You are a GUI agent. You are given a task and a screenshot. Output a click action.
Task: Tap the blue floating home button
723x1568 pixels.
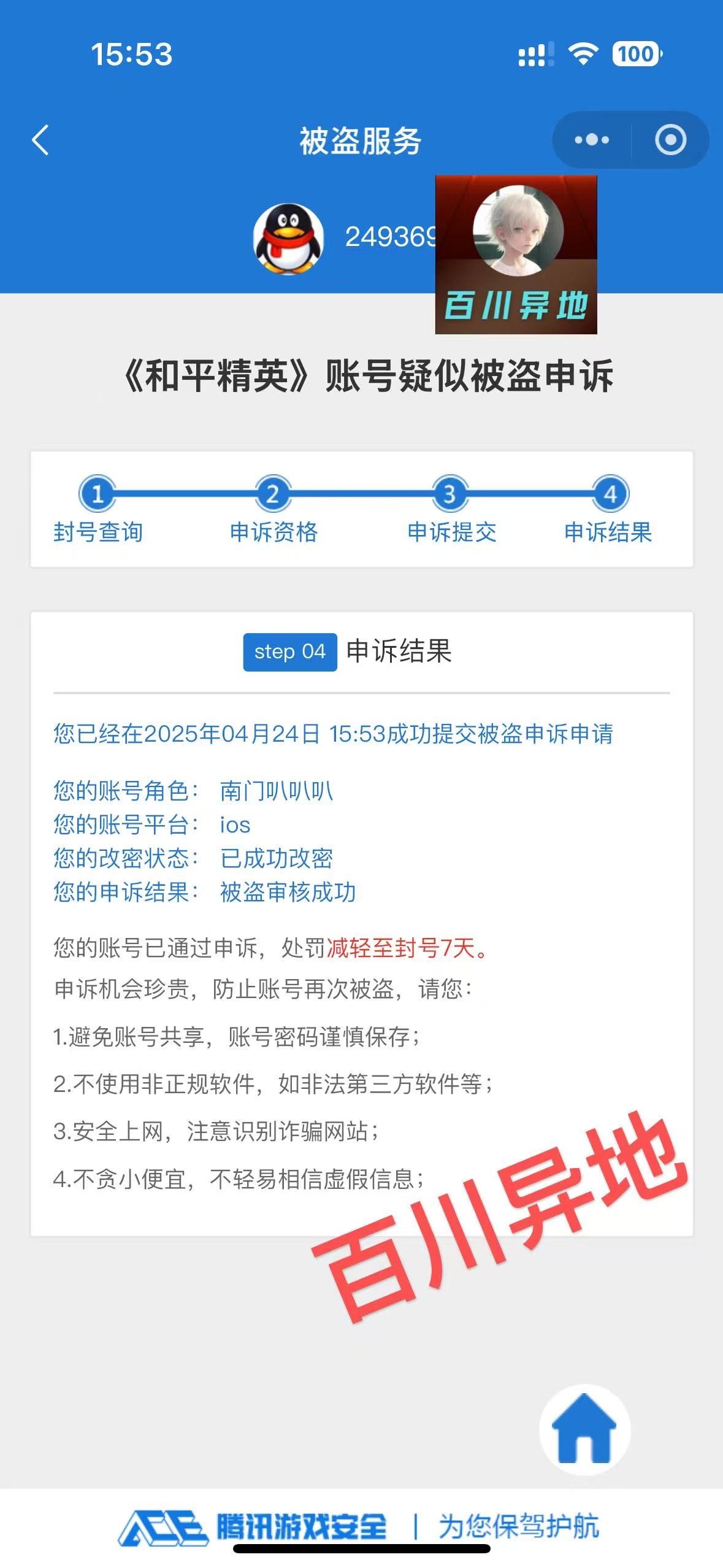tap(584, 1430)
